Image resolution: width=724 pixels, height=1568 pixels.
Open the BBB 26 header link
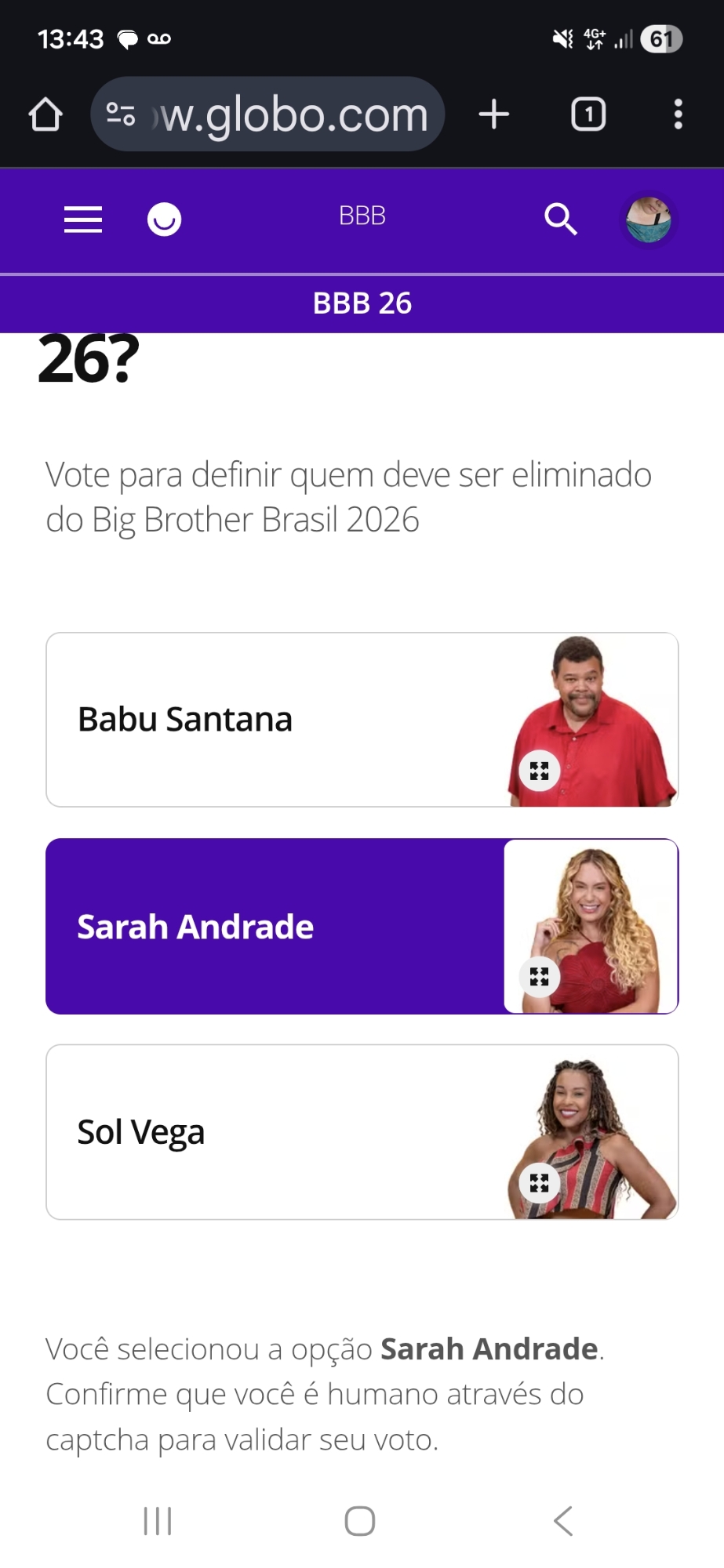tap(362, 303)
